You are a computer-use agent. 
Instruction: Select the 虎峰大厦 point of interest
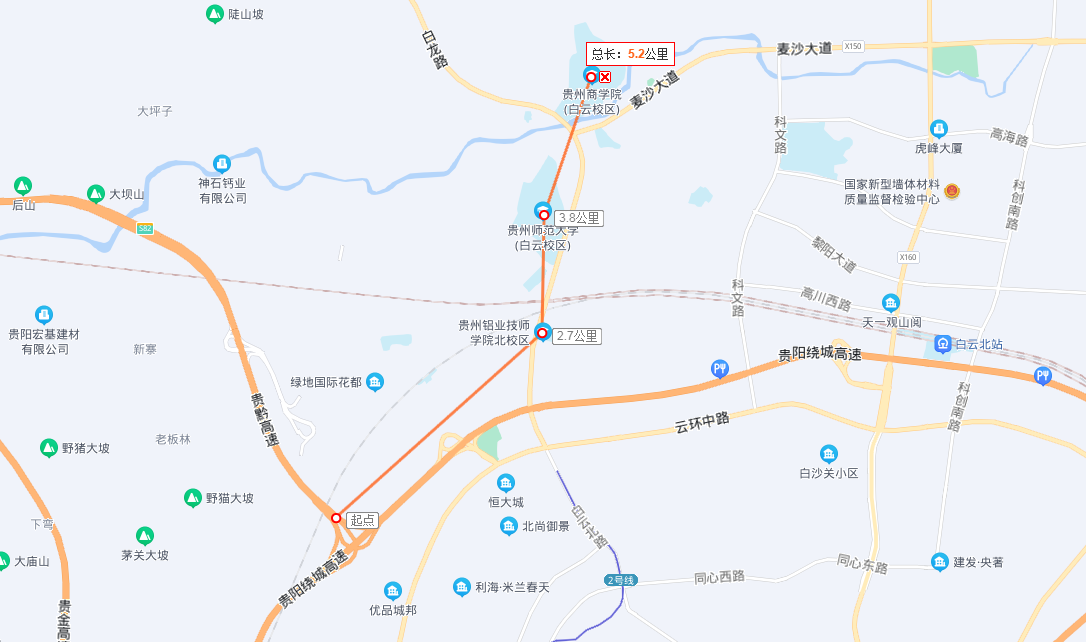pyautogui.click(x=938, y=128)
